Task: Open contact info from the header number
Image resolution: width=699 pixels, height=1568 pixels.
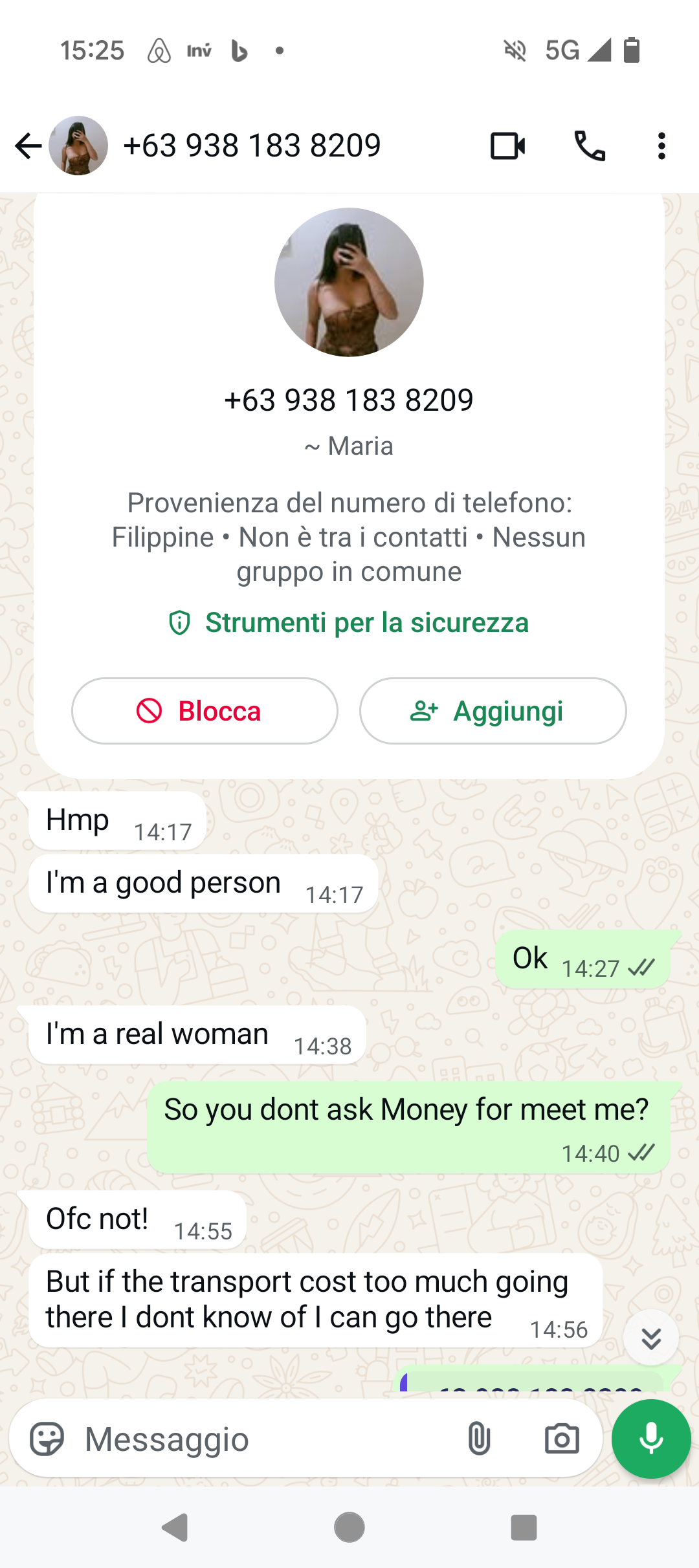Action: (252, 146)
